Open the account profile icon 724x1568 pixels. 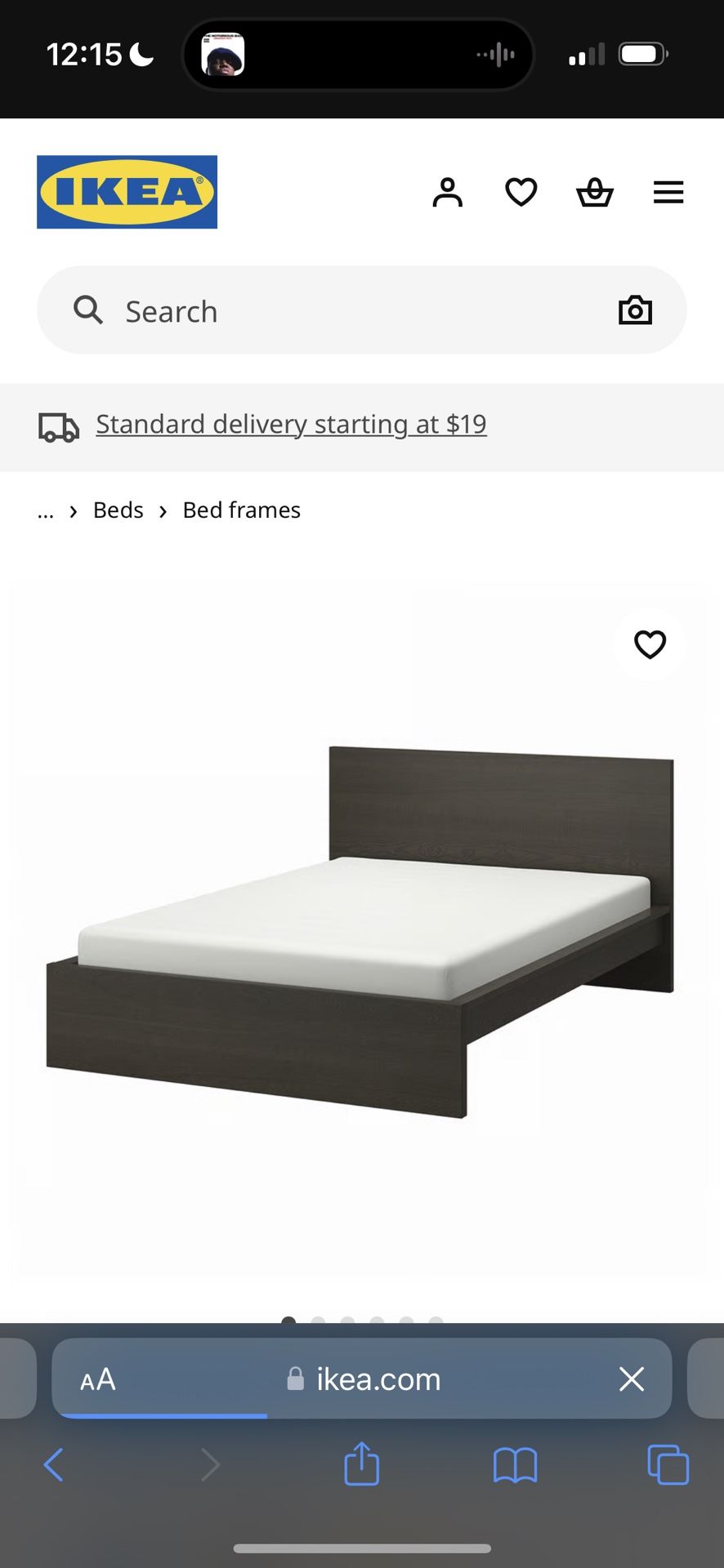[448, 193]
